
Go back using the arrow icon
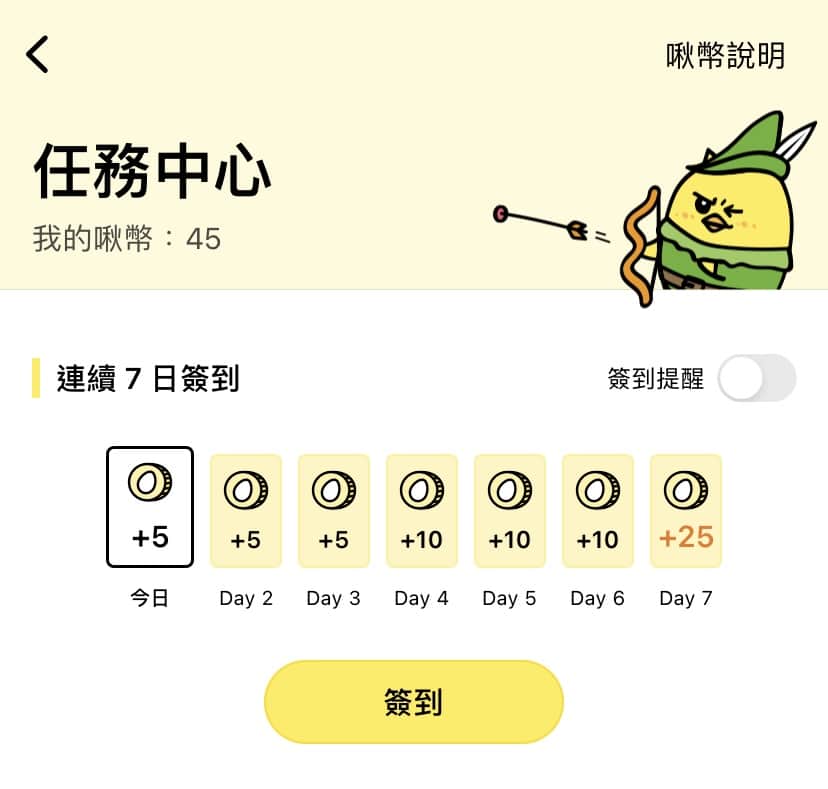tap(38, 55)
